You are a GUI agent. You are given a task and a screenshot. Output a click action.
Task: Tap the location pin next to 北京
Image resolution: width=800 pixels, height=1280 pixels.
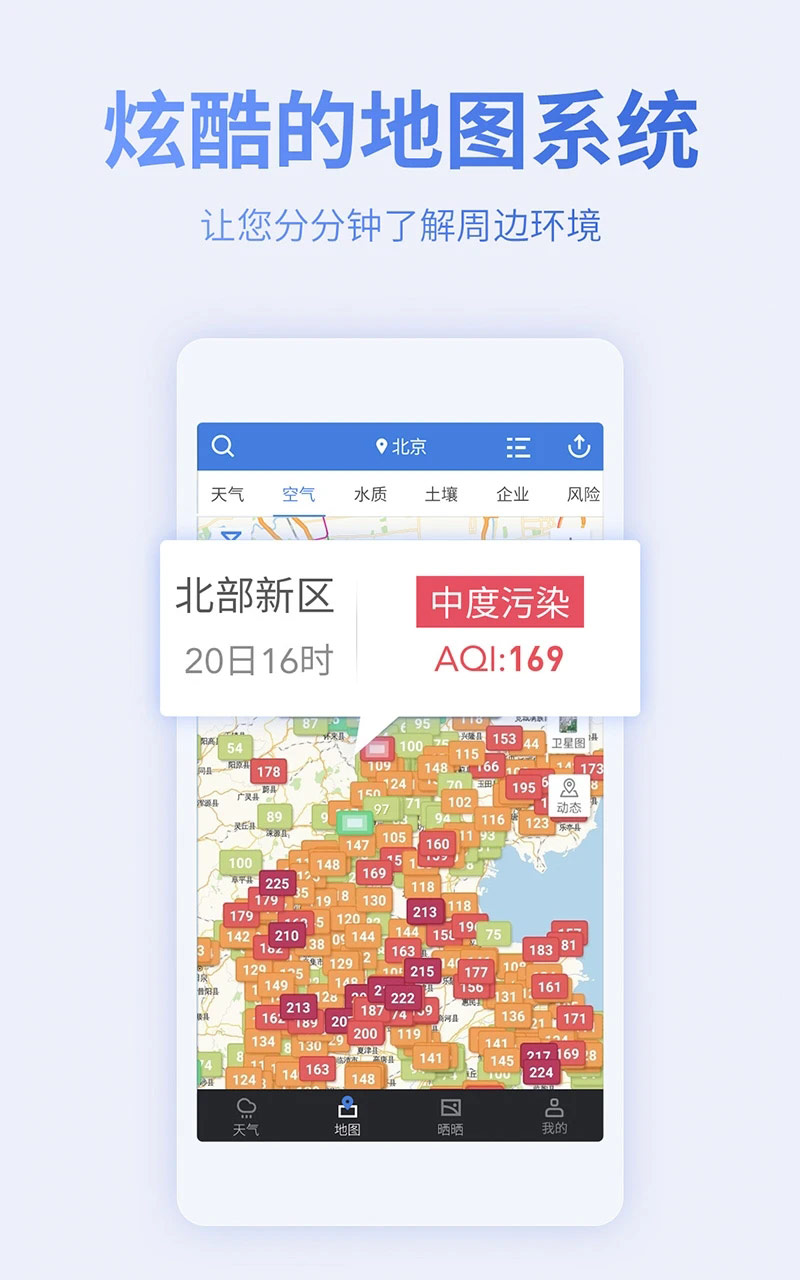click(383, 447)
